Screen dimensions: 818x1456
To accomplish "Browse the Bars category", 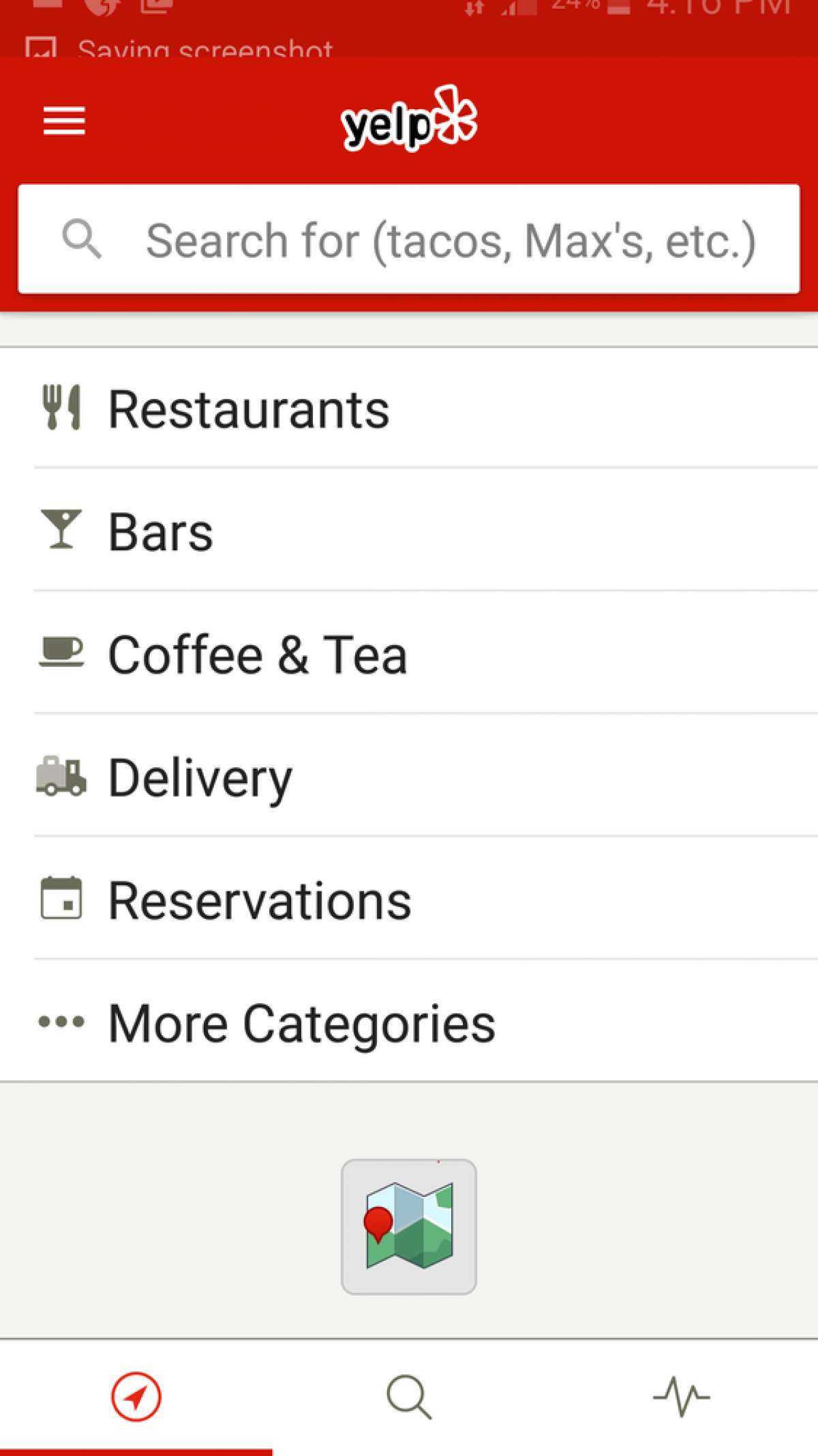I will click(409, 531).
